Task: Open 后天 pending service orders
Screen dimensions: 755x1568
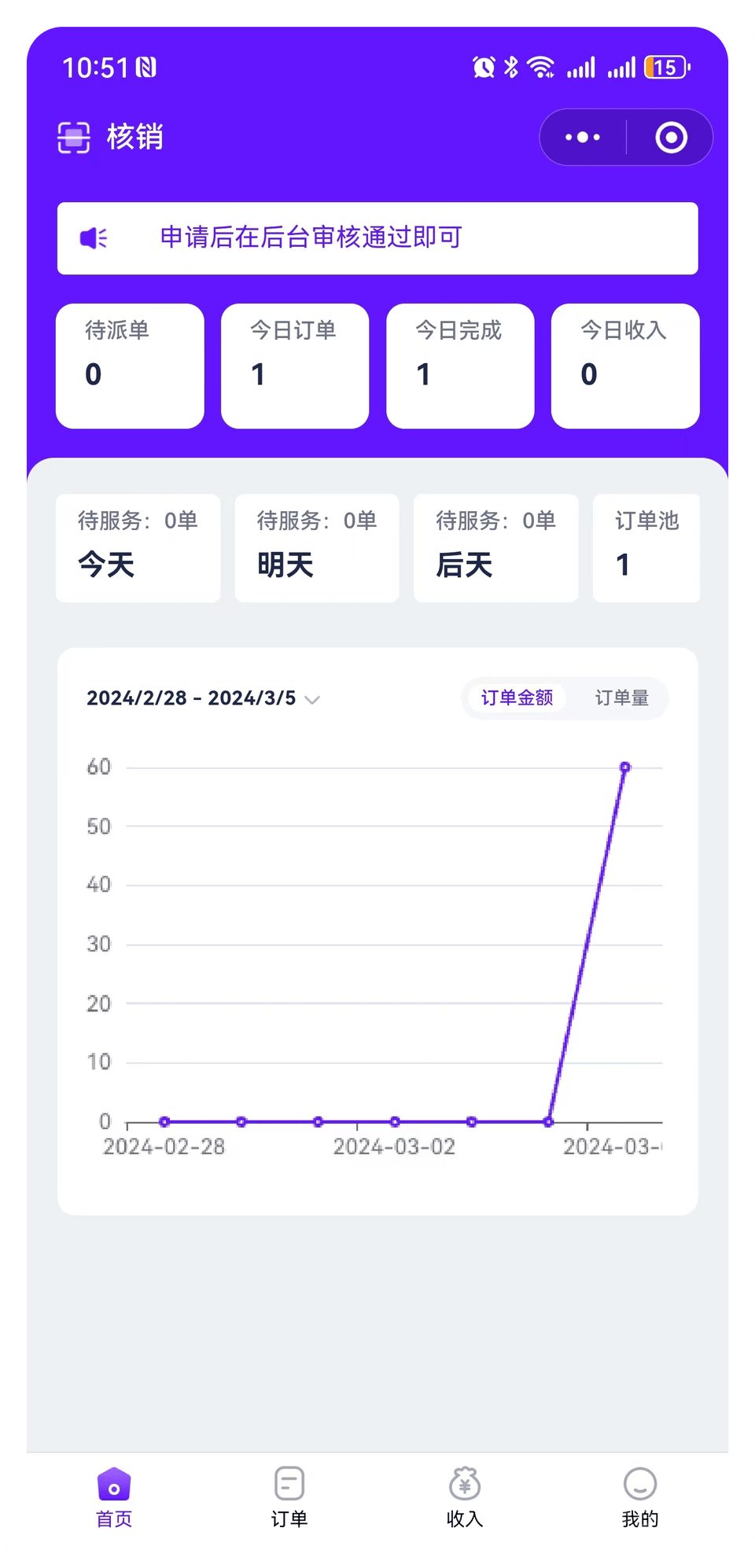Action: coord(496,548)
